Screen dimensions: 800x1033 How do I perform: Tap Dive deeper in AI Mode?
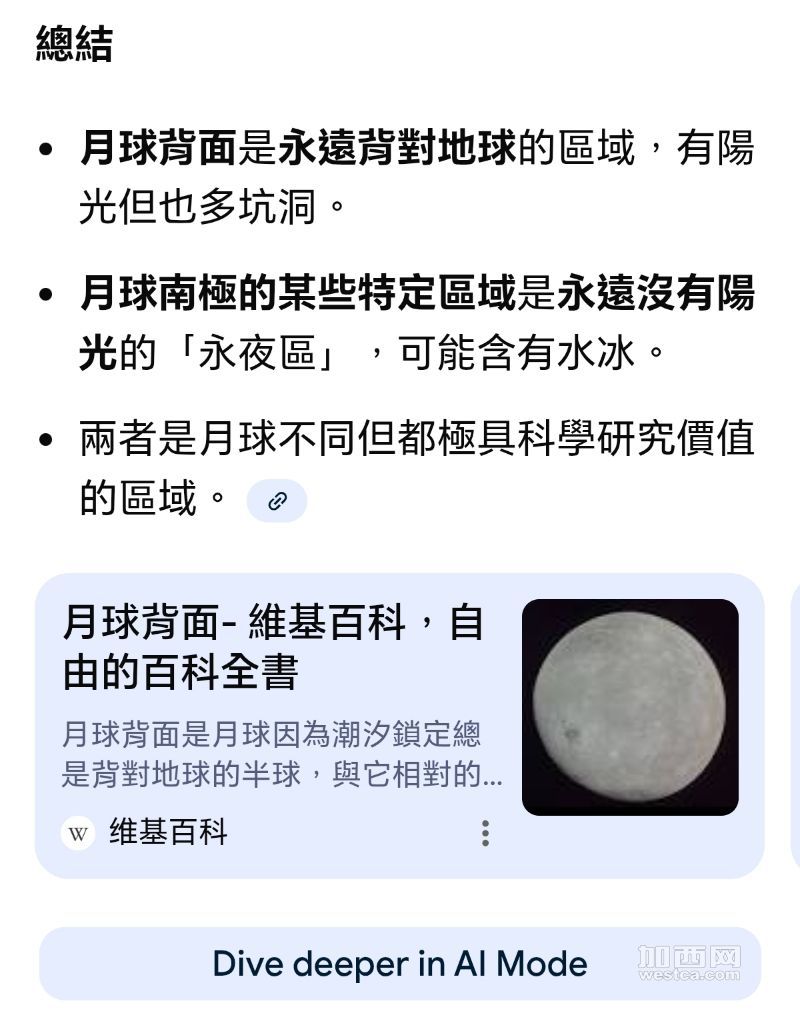click(x=400, y=964)
